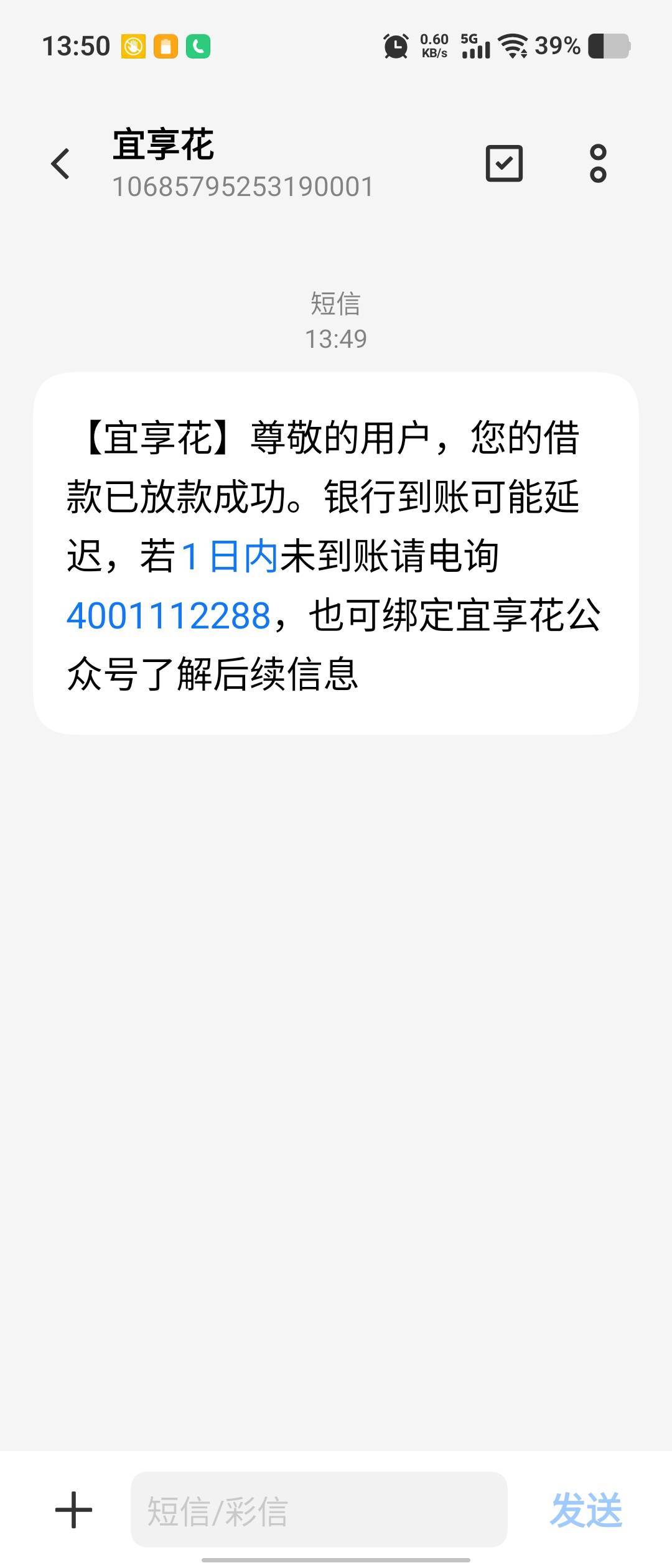The height and width of the screenshot is (1568, 672).
Task: Tap the 发送 send button
Action: pyautogui.click(x=586, y=1510)
